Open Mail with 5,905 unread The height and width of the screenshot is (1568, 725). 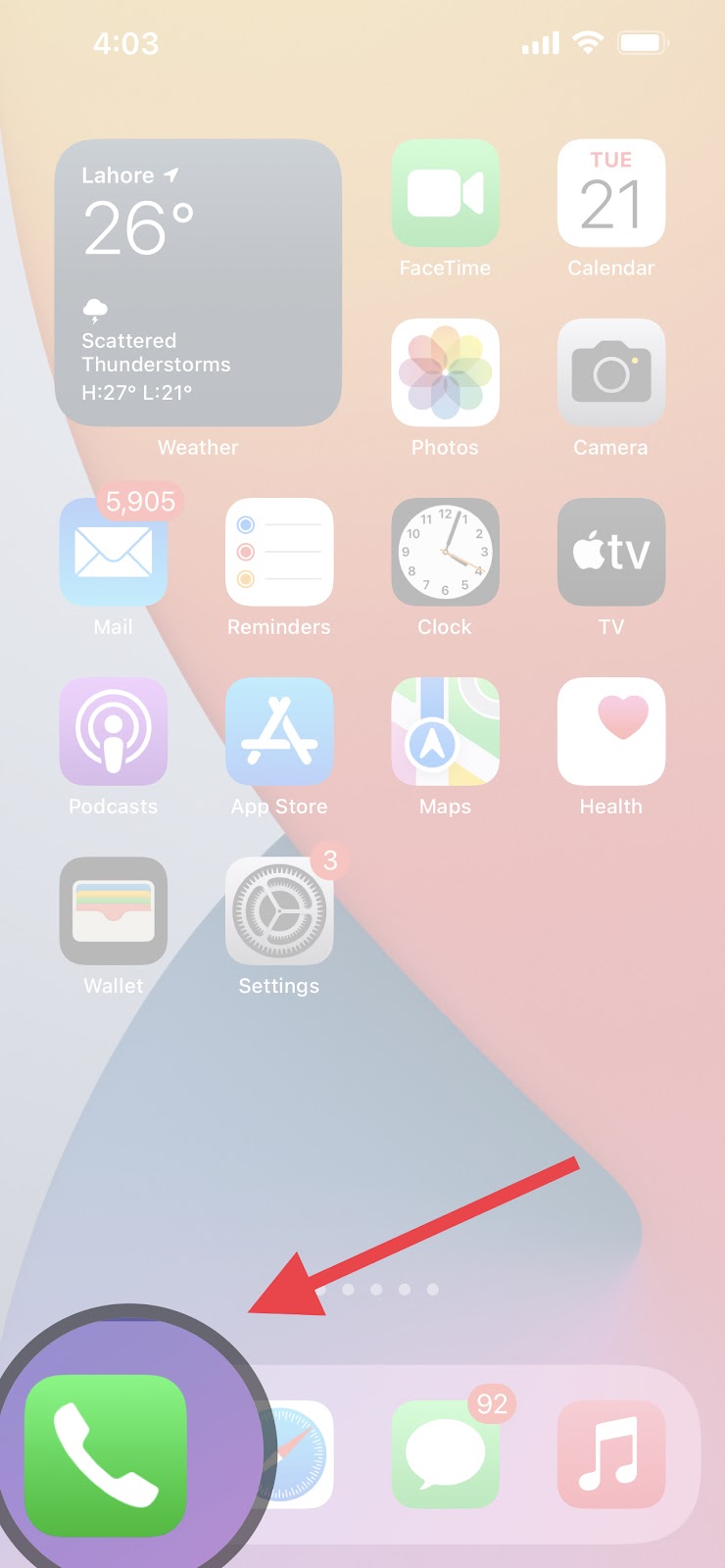click(x=114, y=552)
